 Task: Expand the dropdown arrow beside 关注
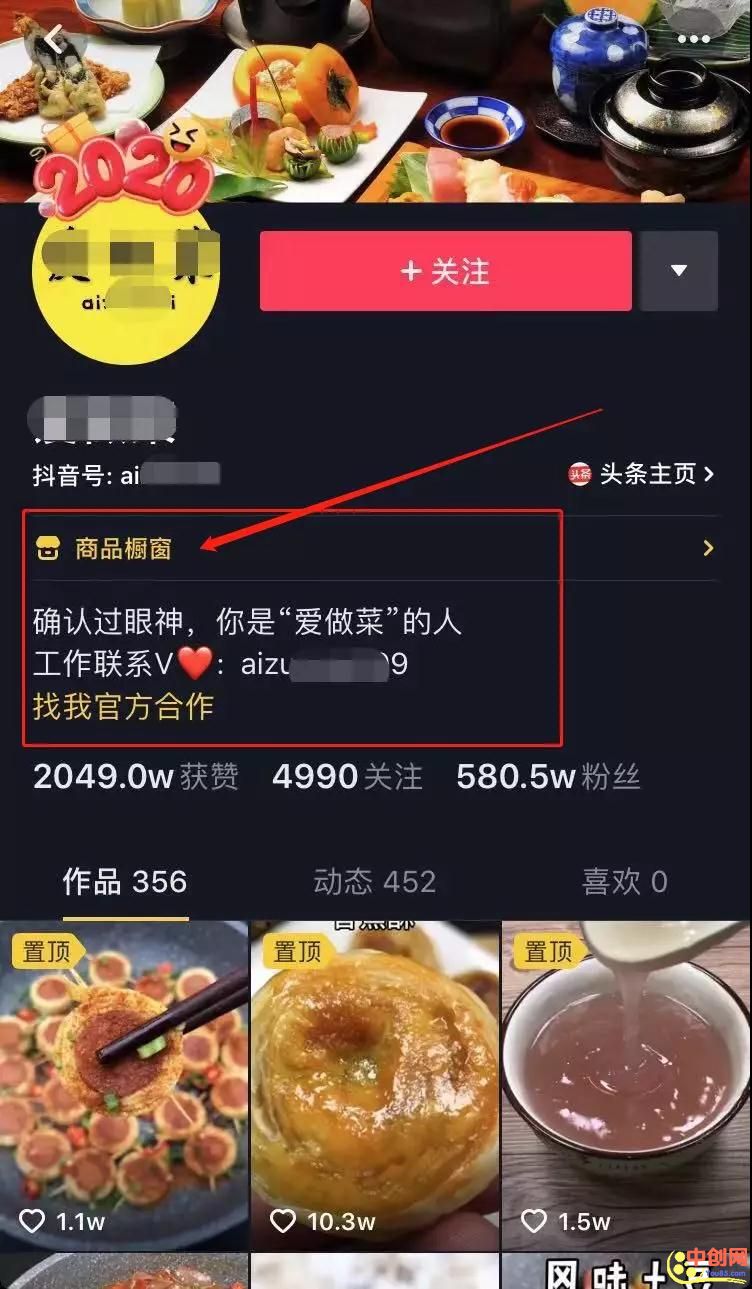679,271
